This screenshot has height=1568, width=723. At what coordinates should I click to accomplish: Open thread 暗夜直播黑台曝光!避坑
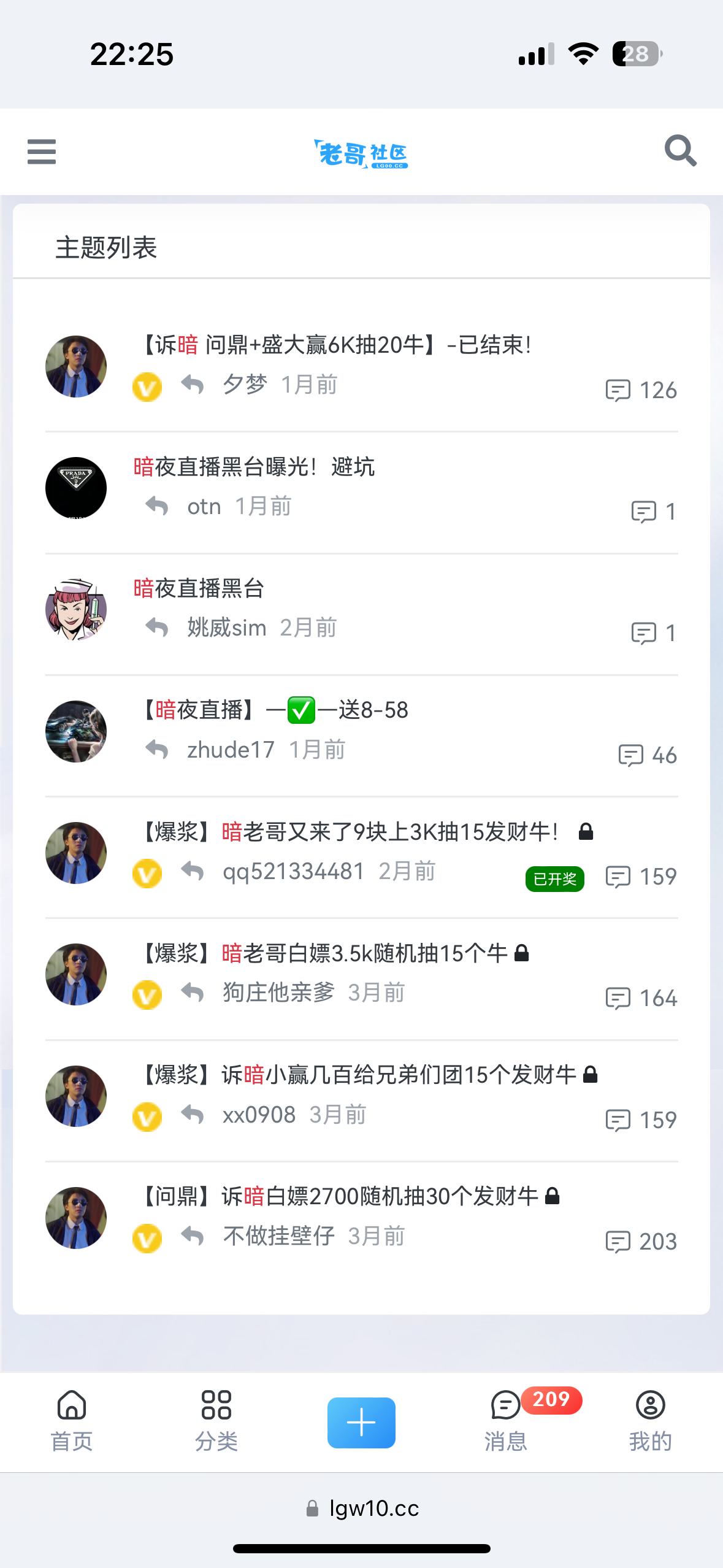pos(254,467)
